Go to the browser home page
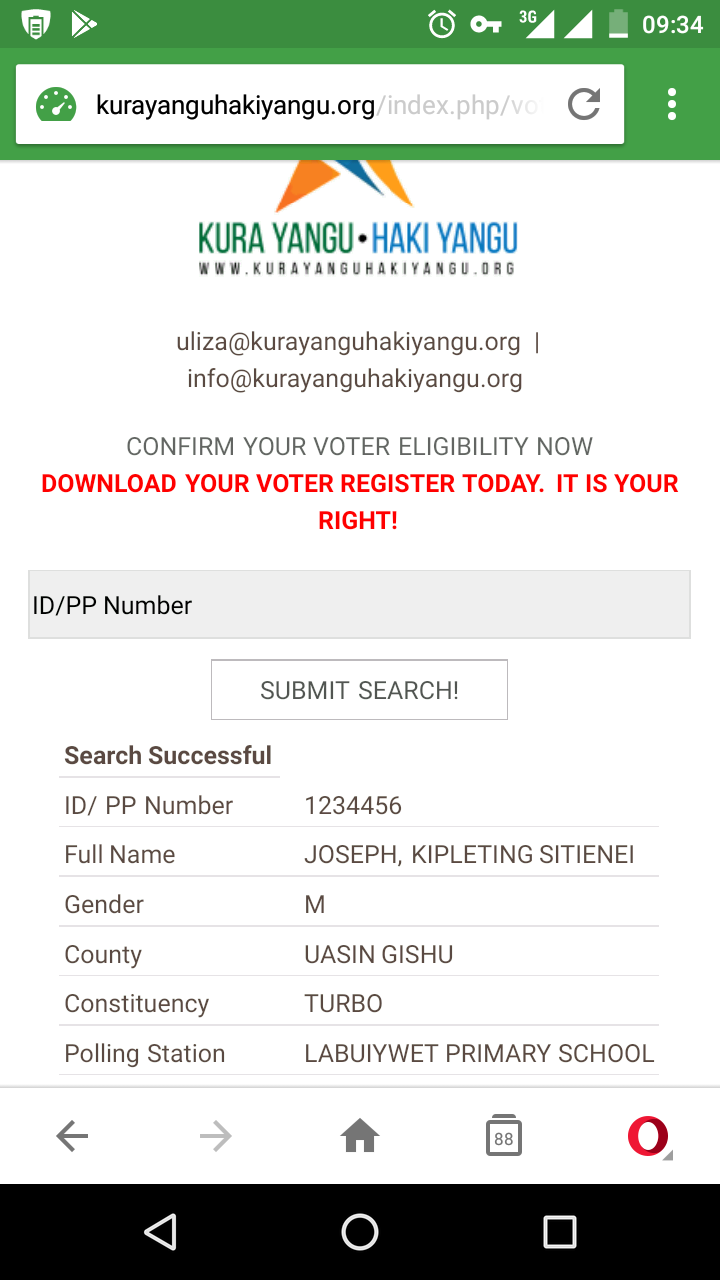Viewport: 720px width, 1280px height. 360,1136
